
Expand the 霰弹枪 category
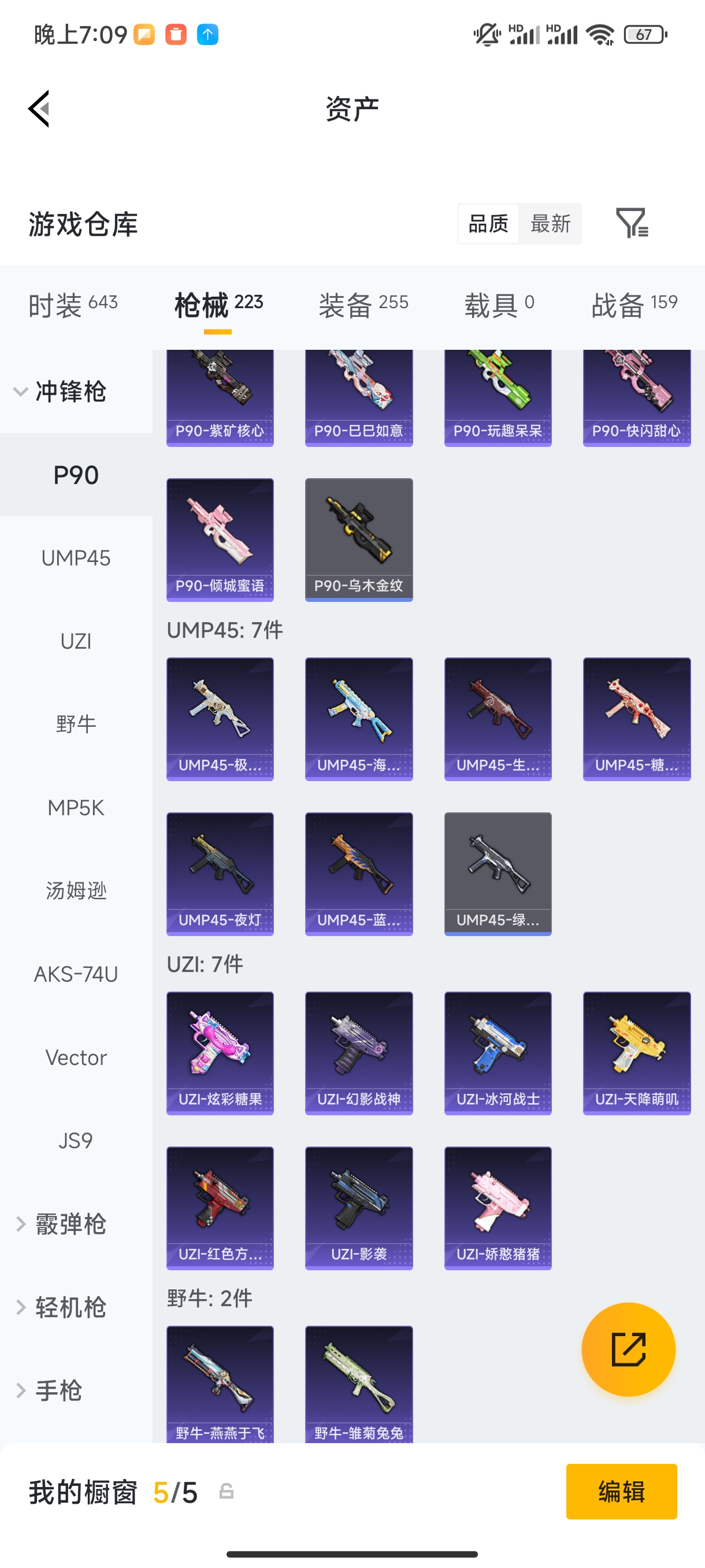[x=61, y=1224]
